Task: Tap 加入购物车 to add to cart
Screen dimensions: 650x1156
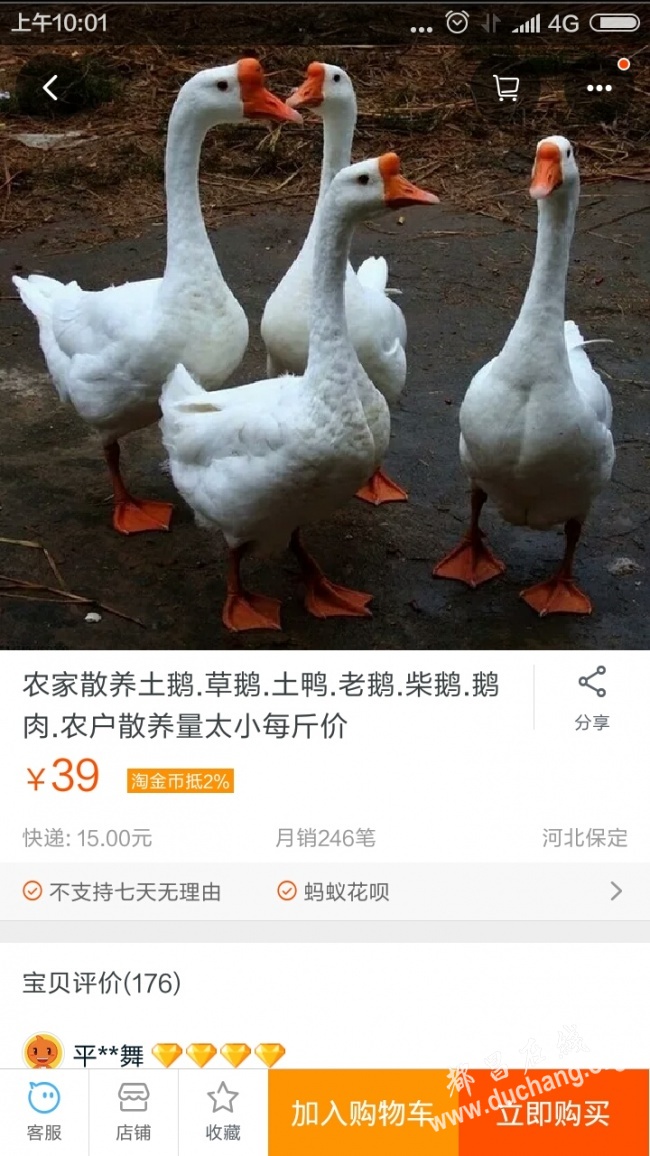Action: [363, 1113]
